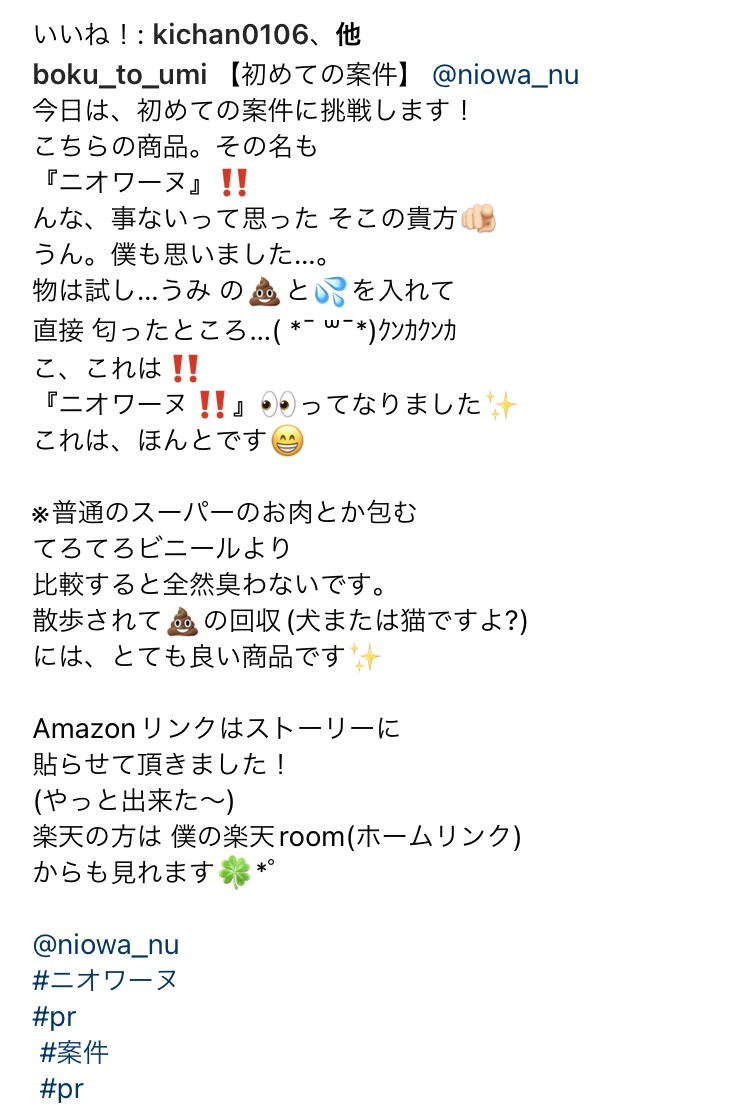
Task: Select the last #pr hashtag below #案件
Action: coord(62,1089)
